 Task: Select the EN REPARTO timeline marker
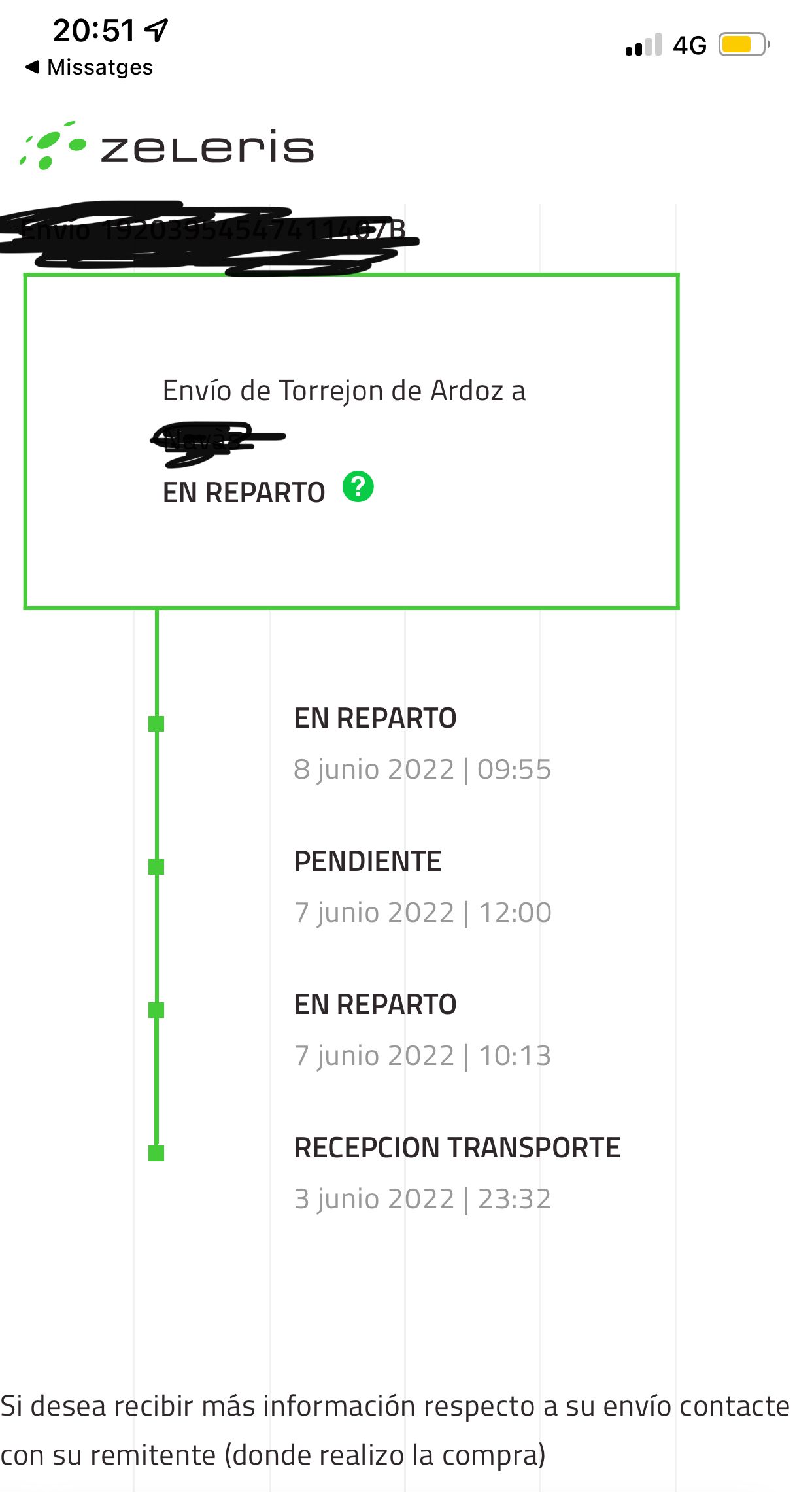[156, 722]
